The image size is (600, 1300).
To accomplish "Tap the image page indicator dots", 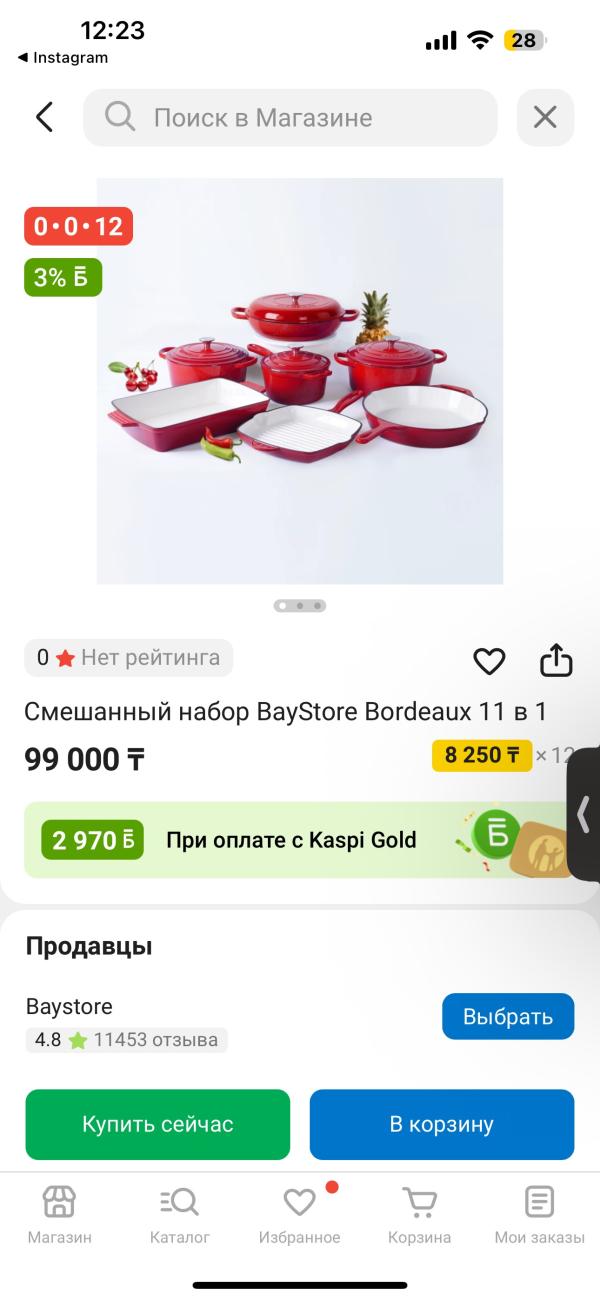I will (x=300, y=605).
